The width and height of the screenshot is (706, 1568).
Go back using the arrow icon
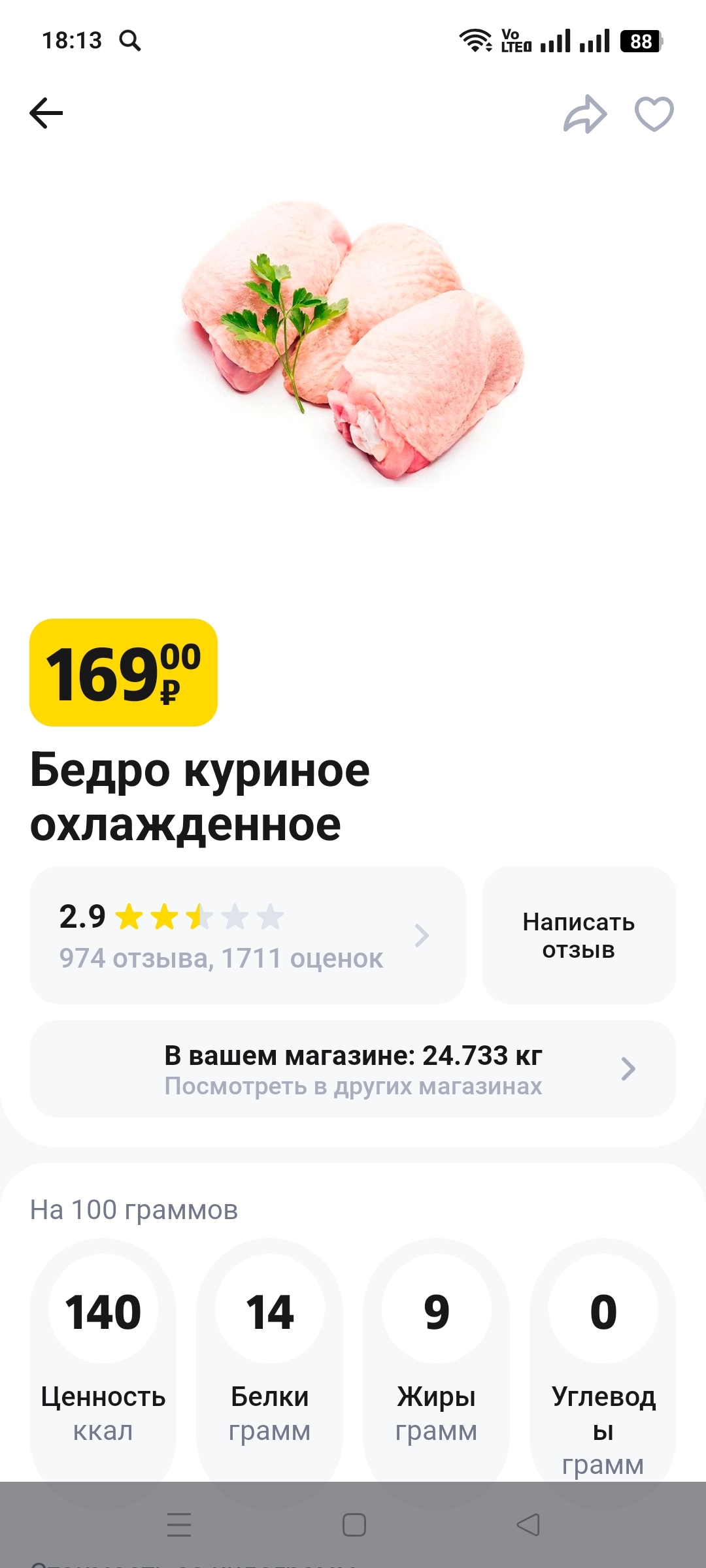pos(46,113)
